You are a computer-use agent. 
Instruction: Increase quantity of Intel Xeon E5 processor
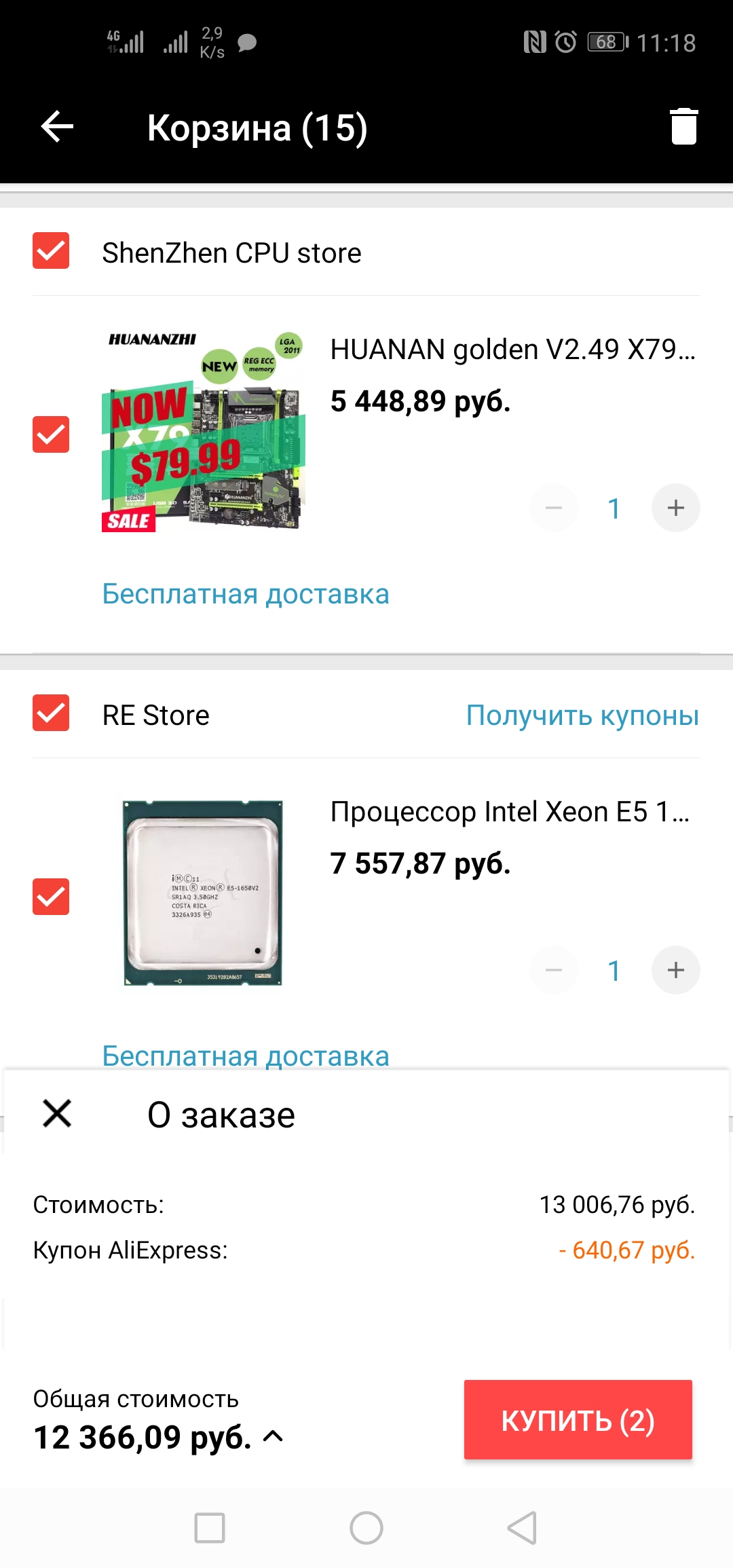pos(675,970)
